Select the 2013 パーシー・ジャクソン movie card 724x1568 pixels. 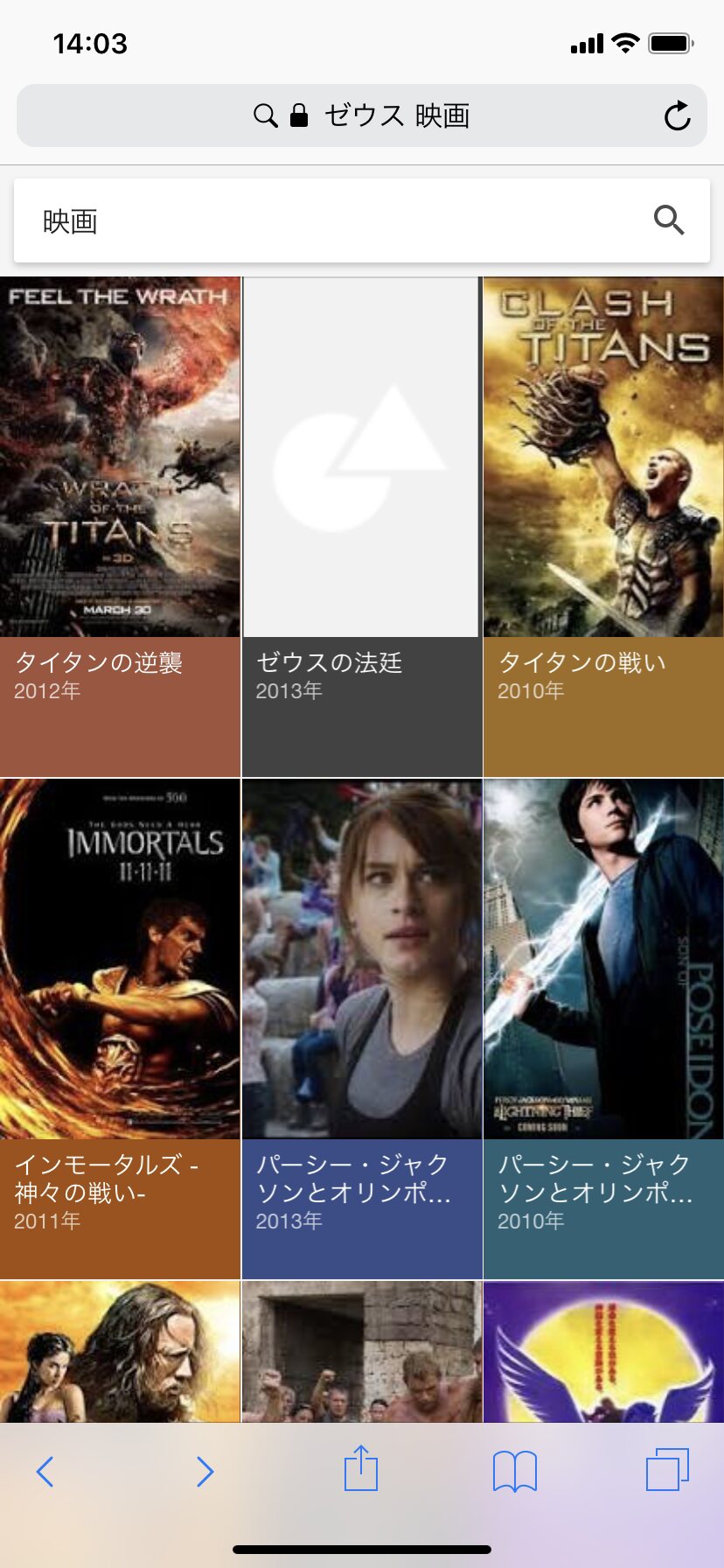coord(362,1028)
